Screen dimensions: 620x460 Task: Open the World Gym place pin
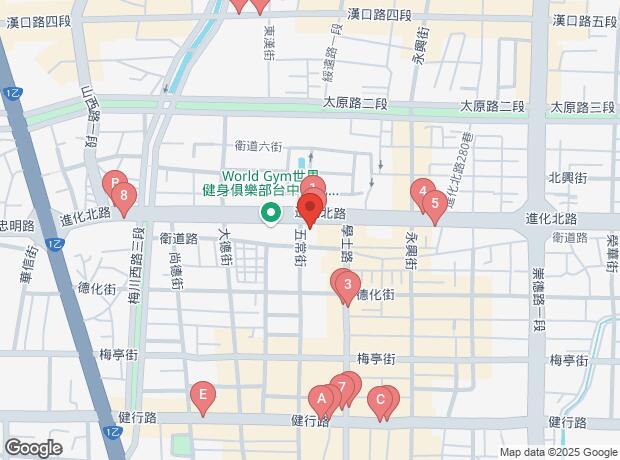point(269,212)
